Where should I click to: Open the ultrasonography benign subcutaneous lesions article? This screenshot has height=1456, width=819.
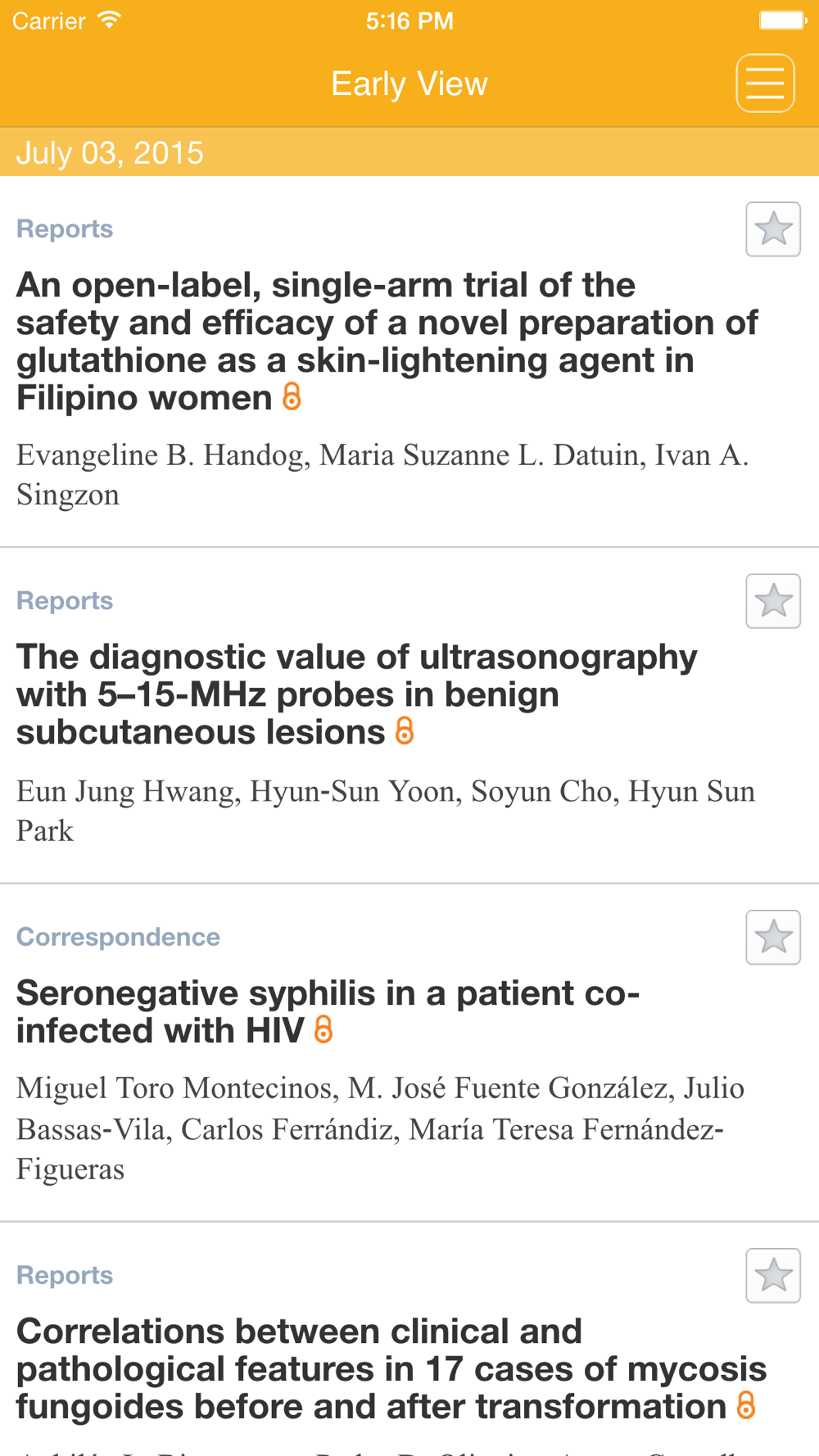click(356, 694)
